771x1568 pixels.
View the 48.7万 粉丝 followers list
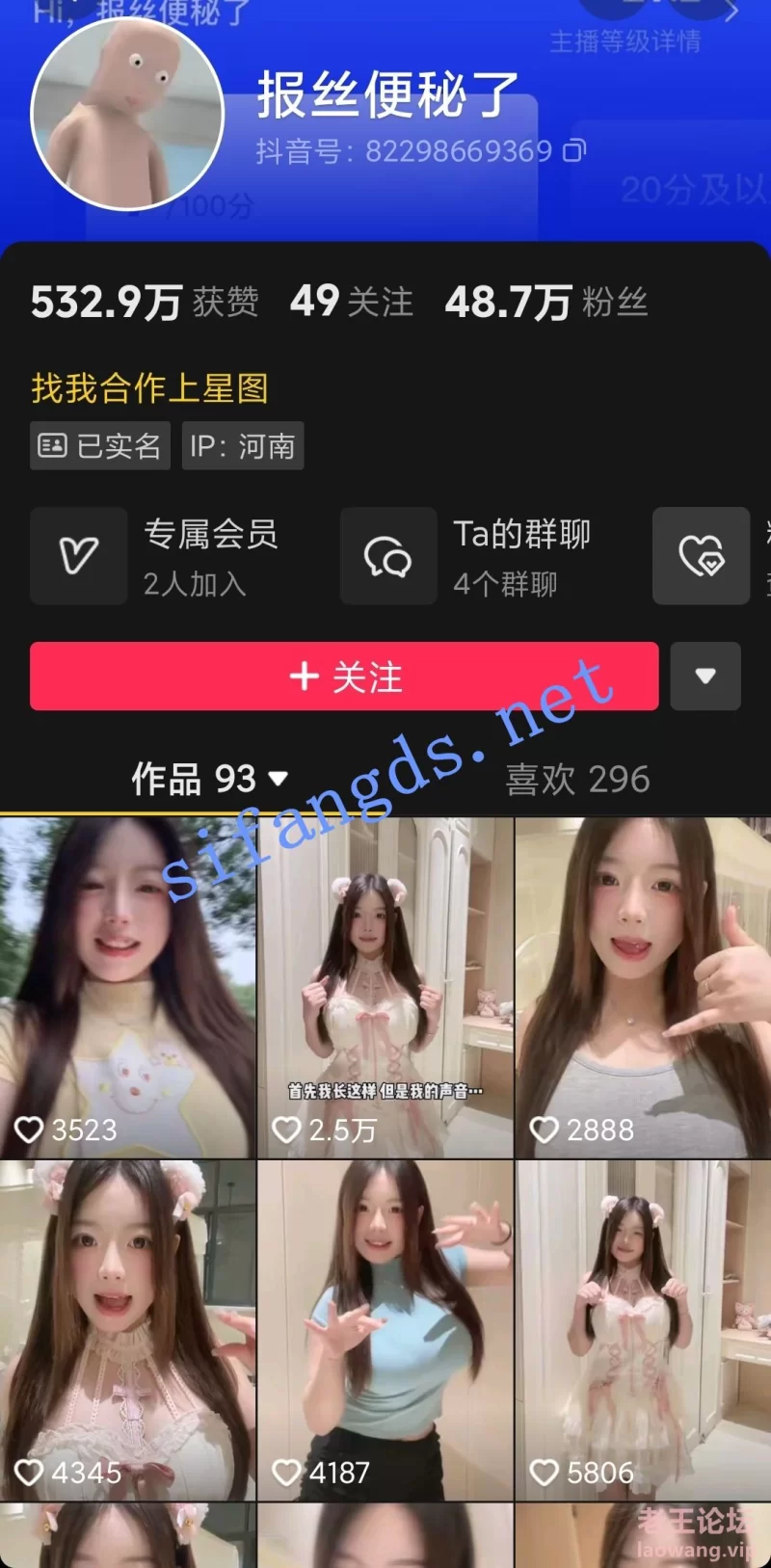545,302
